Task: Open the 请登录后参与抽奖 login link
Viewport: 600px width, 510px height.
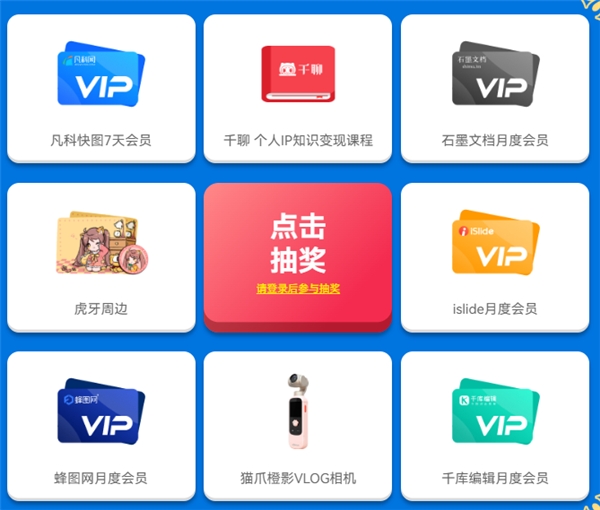Action: pos(298,289)
